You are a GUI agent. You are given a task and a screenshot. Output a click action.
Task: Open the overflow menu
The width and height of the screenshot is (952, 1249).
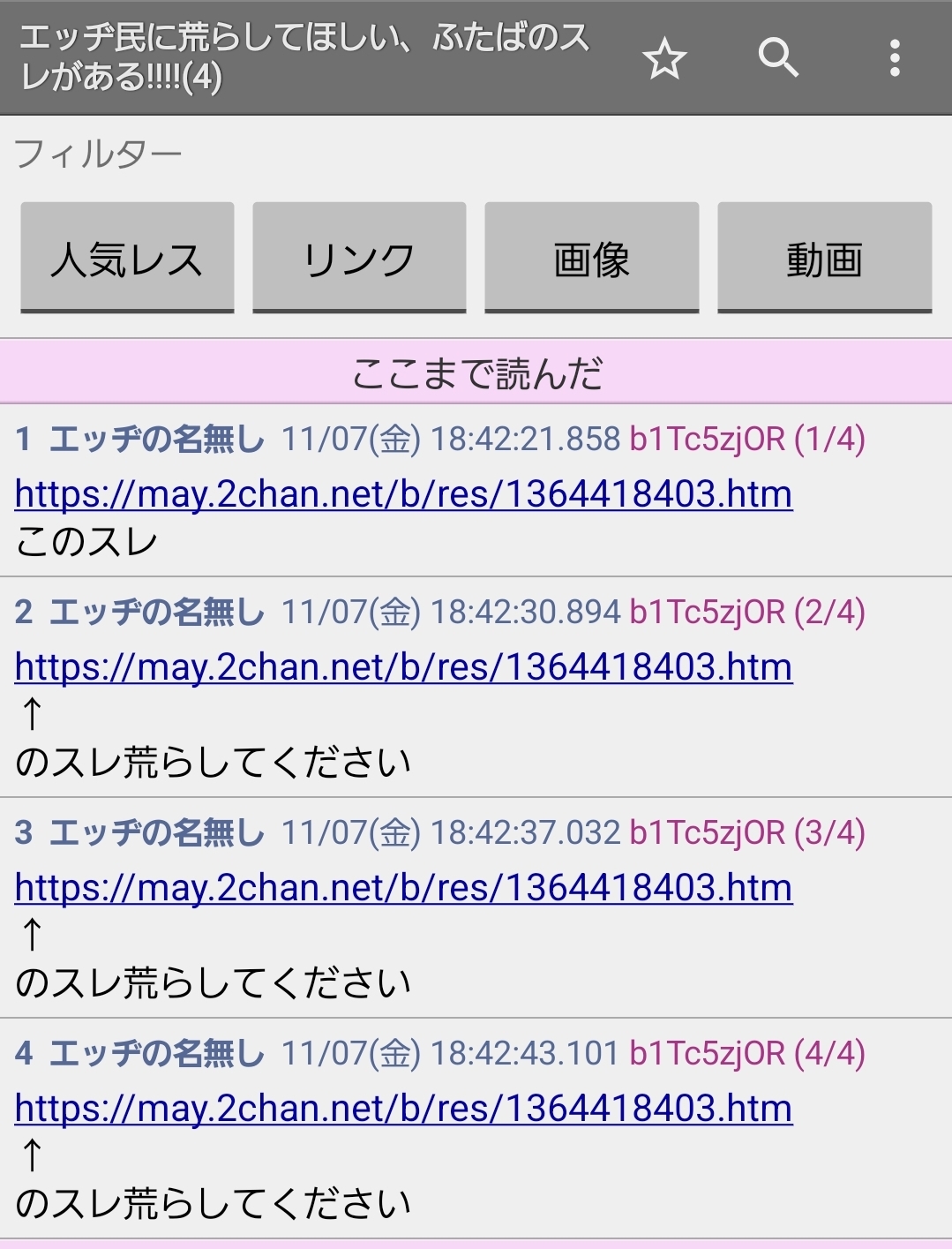pyautogui.click(x=895, y=59)
